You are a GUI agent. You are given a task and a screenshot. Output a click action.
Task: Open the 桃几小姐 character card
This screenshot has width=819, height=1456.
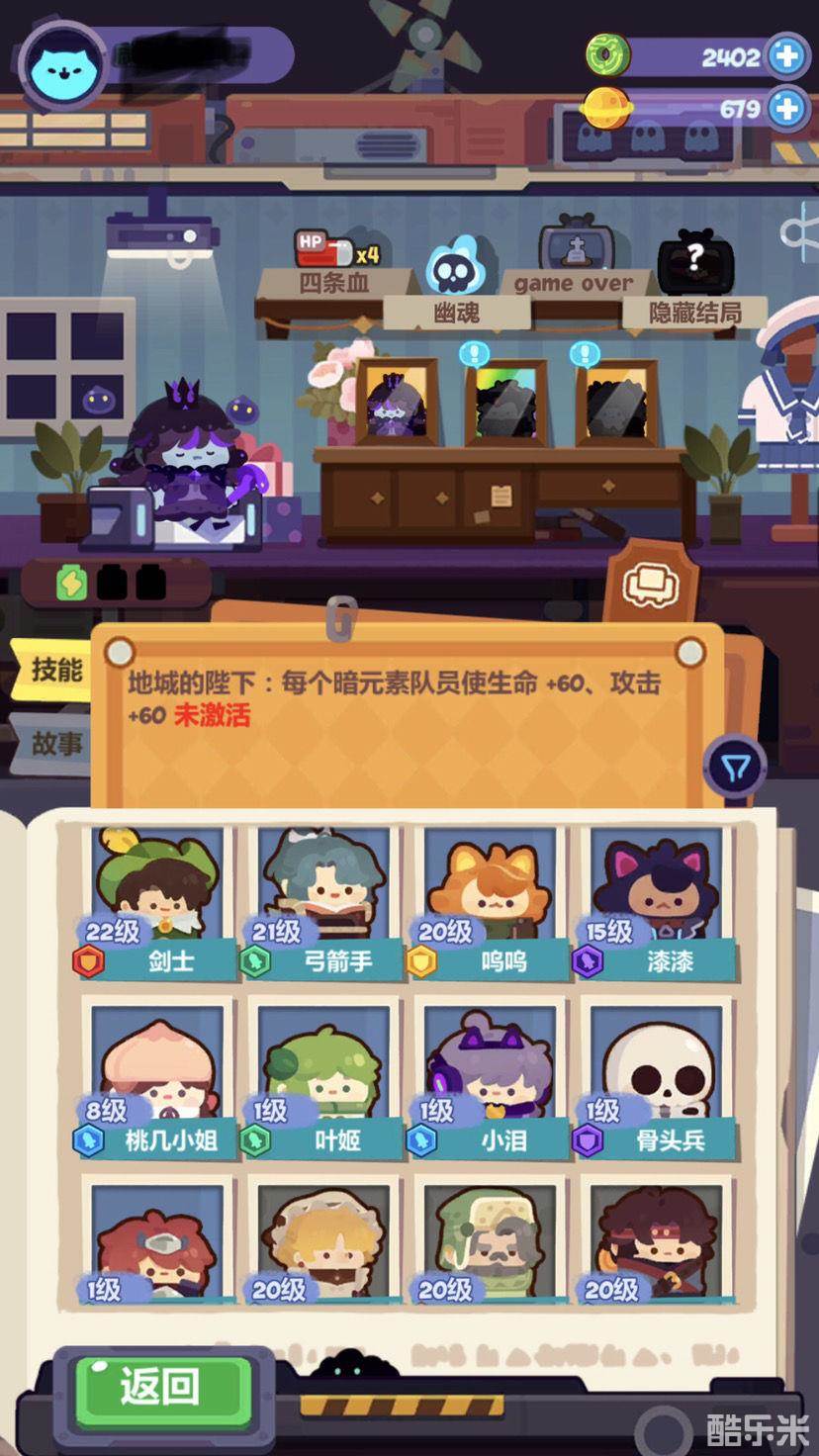(158, 1080)
